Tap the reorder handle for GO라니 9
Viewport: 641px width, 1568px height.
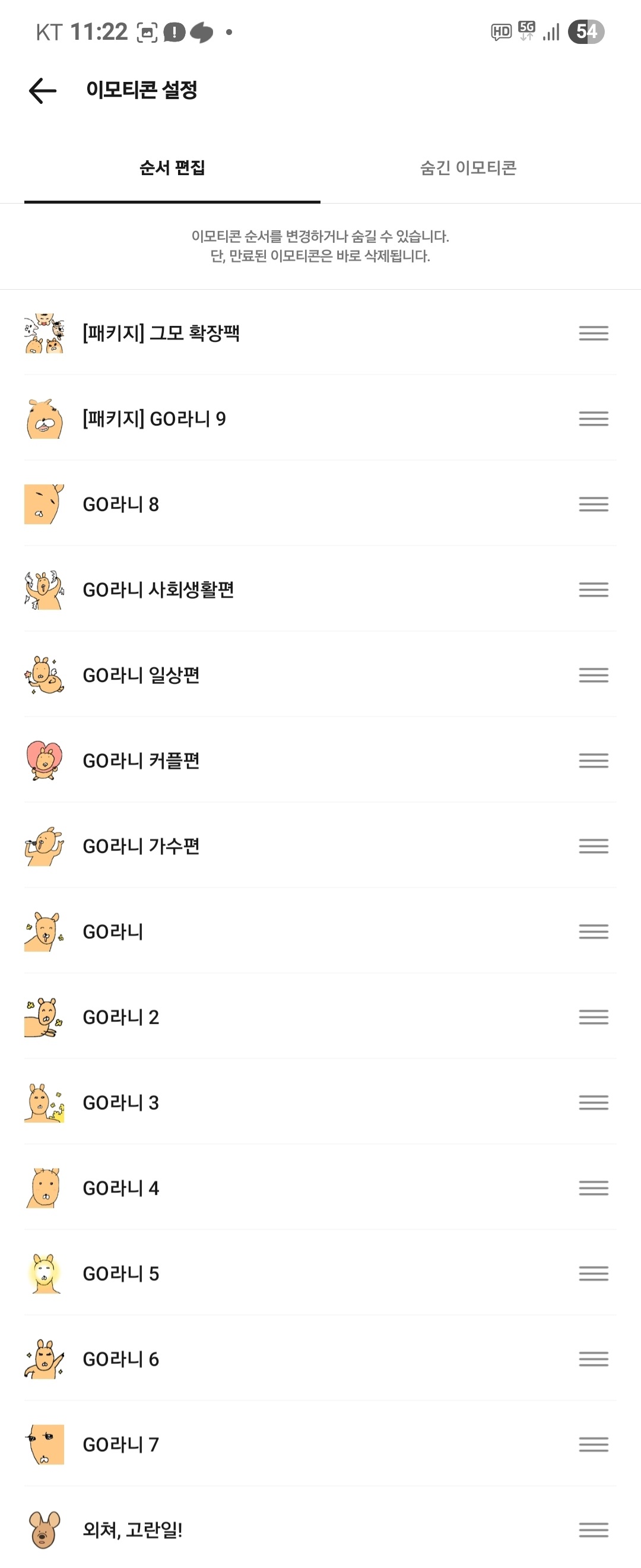(x=594, y=419)
